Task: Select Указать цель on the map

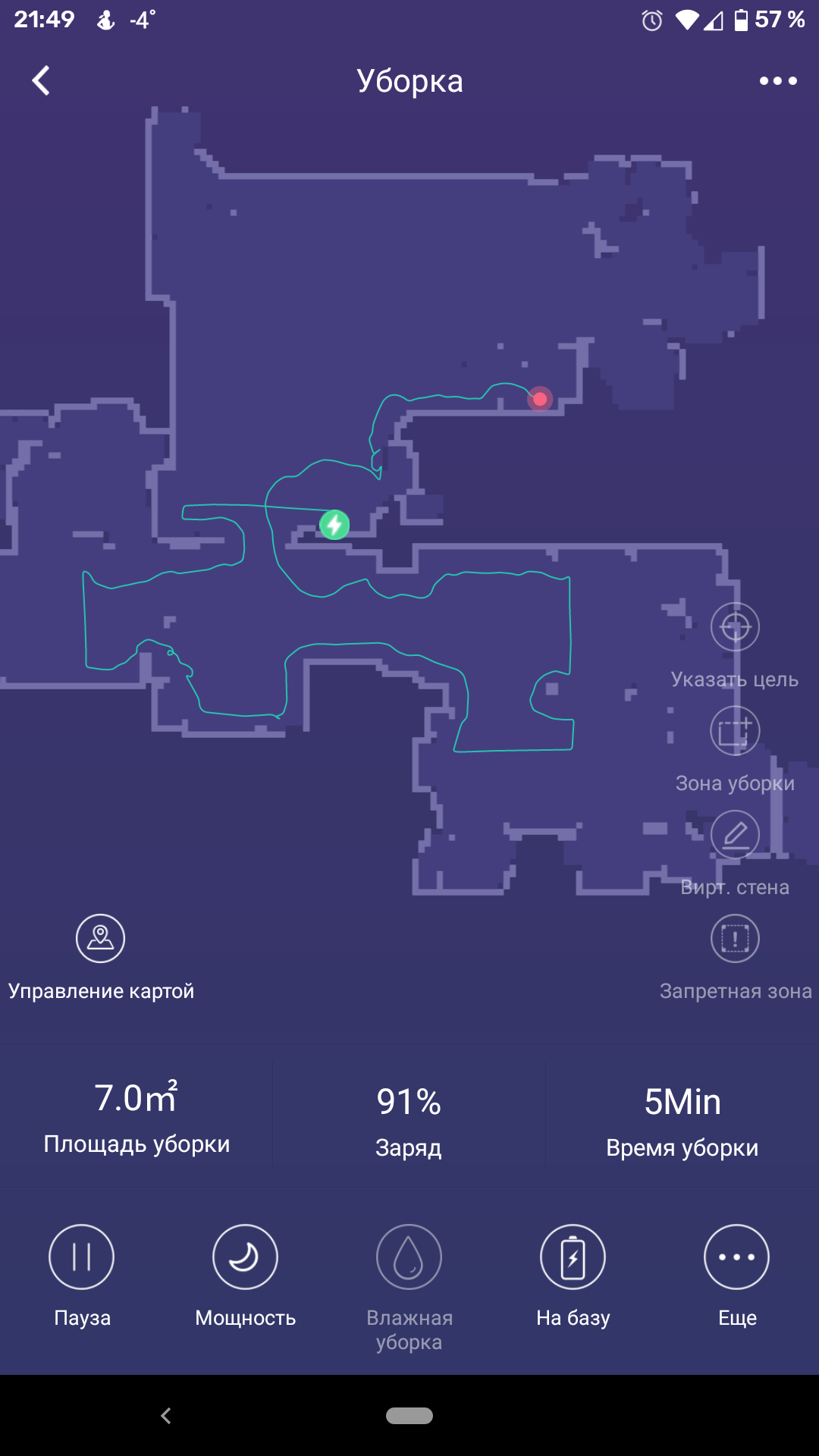Action: pyautogui.click(x=734, y=627)
